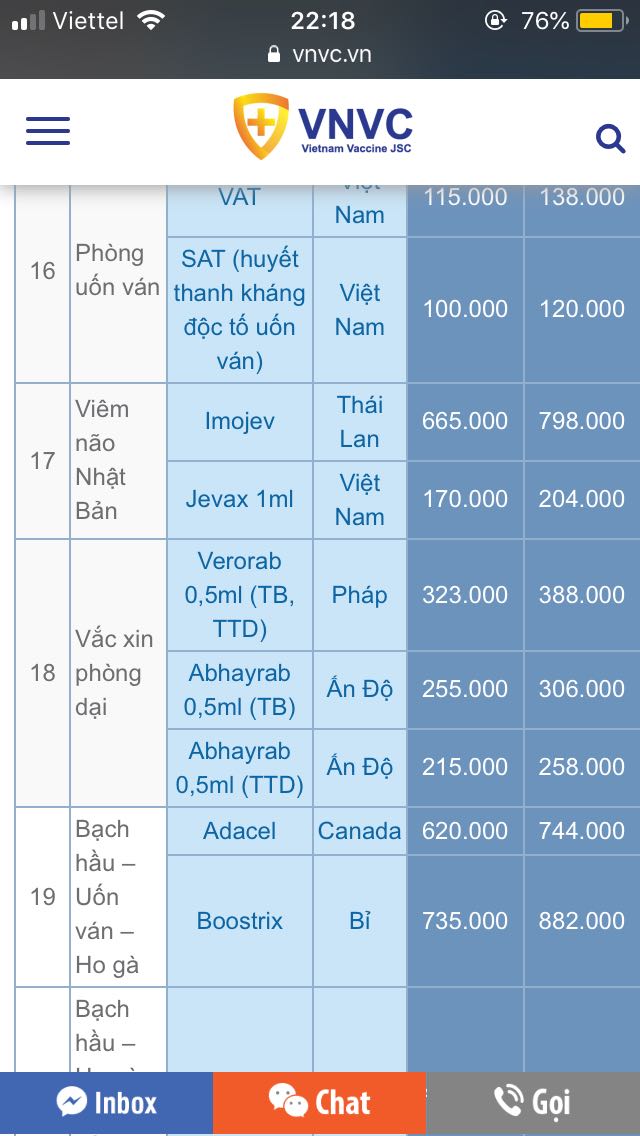Tap the Inbox messenger button
Image resolution: width=640 pixels, height=1136 pixels.
pos(107,1103)
